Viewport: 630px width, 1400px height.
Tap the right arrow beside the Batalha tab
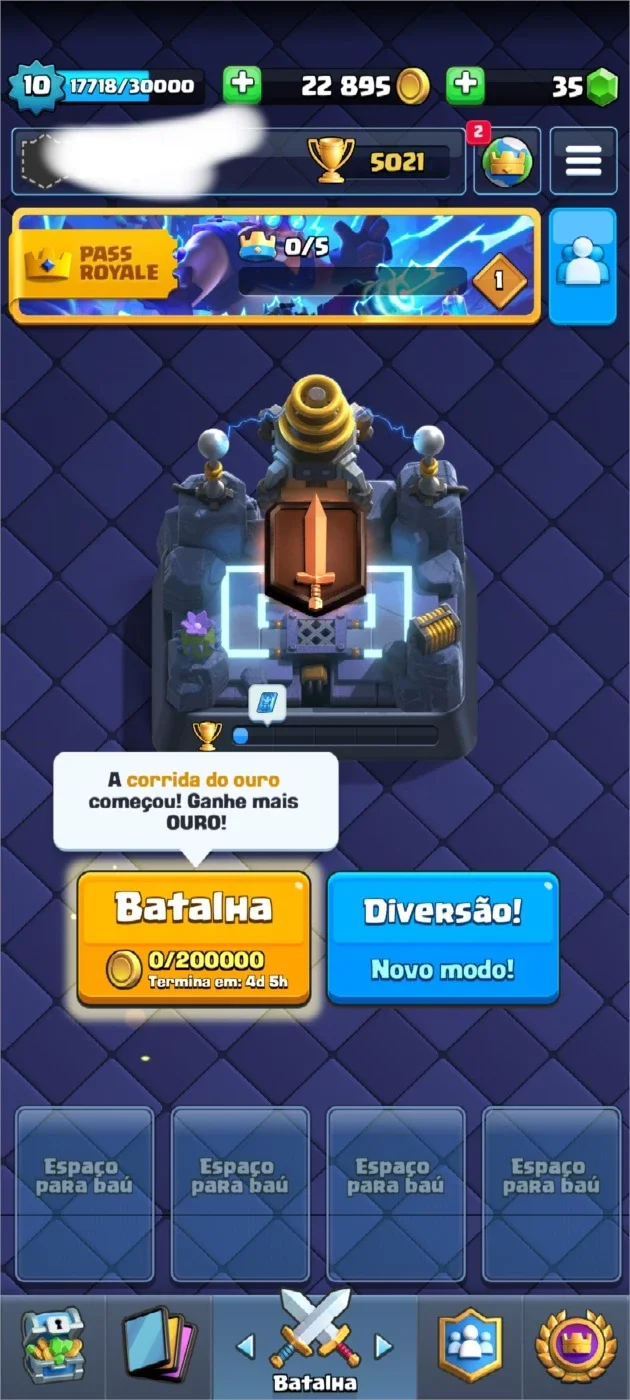coord(384,1346)
